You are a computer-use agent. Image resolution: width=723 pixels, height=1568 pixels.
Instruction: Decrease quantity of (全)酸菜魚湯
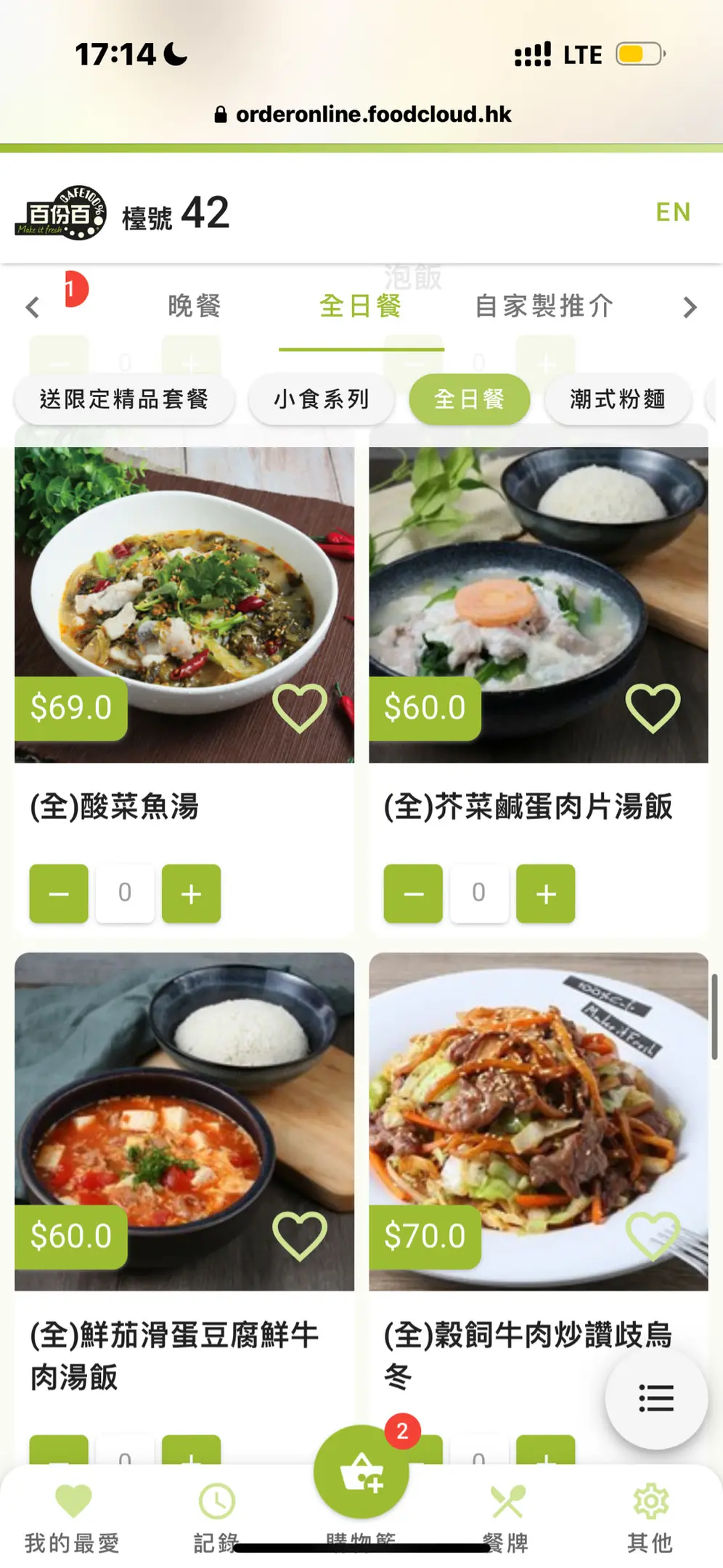point(59,894)
